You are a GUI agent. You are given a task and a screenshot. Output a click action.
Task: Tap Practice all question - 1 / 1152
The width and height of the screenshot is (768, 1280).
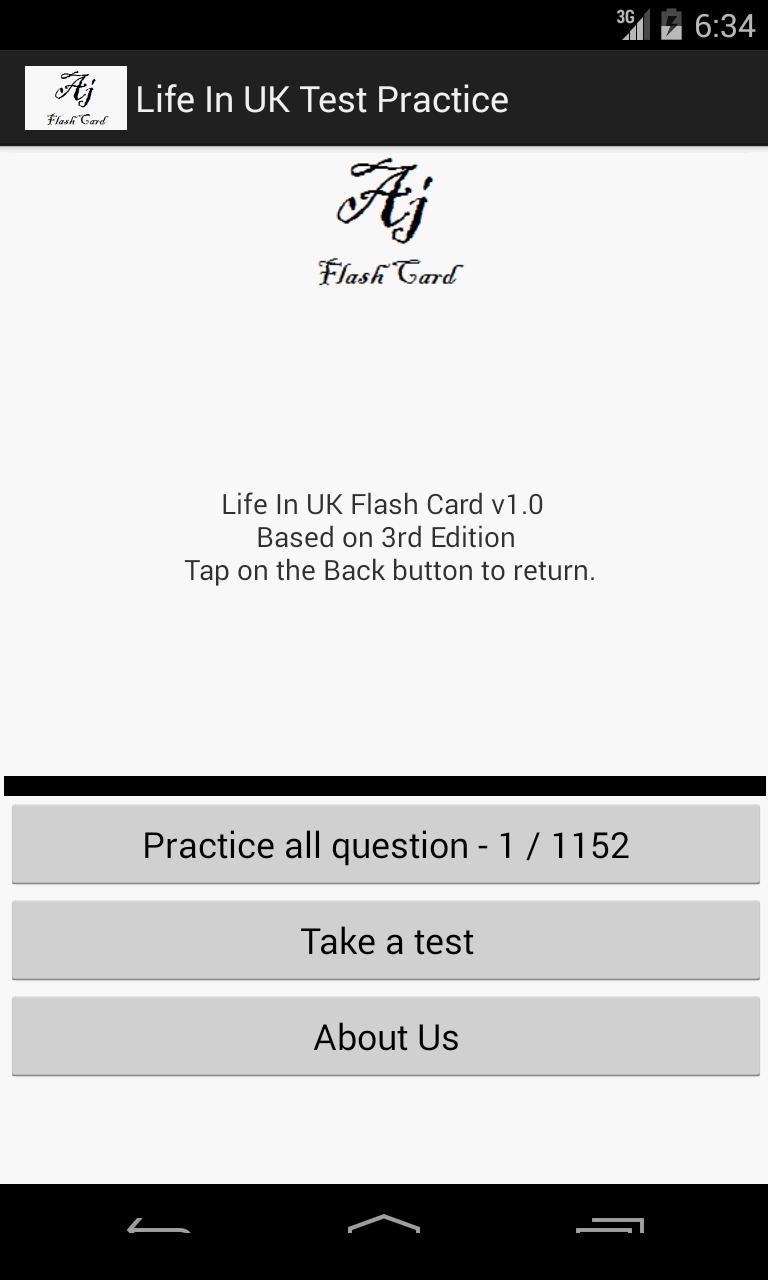pyautogui.click(x=384, y=844)
